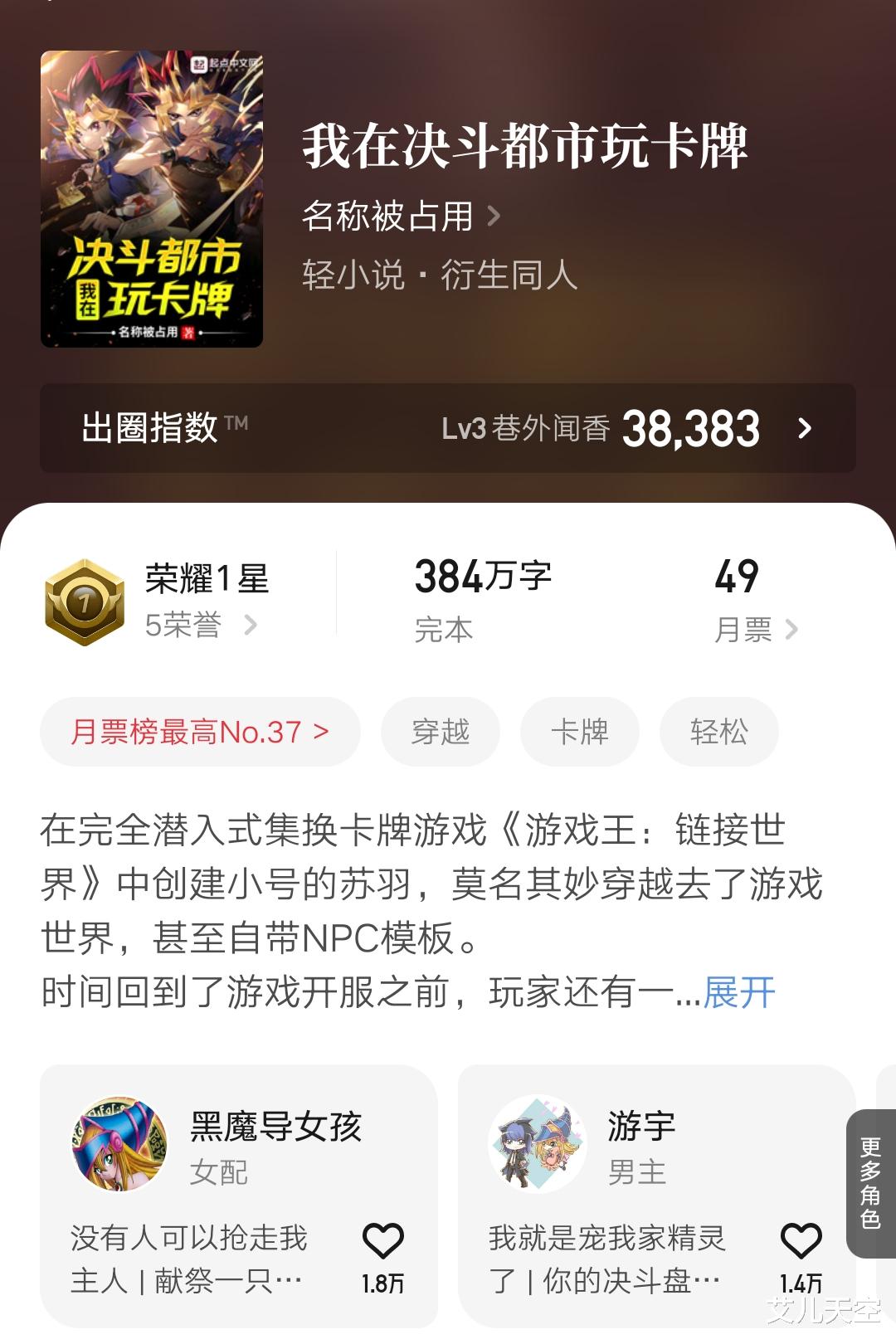Select the 卡牌 tag

pyautogui.click(x=579, y=731)
